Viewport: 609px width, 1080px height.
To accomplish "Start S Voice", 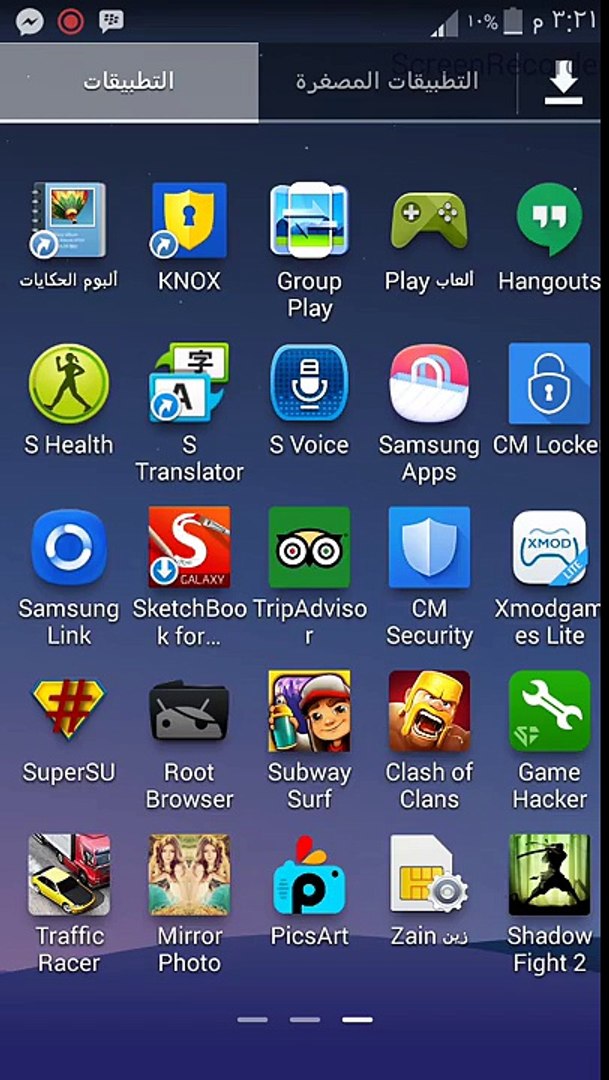I will [x=309, y=384].
